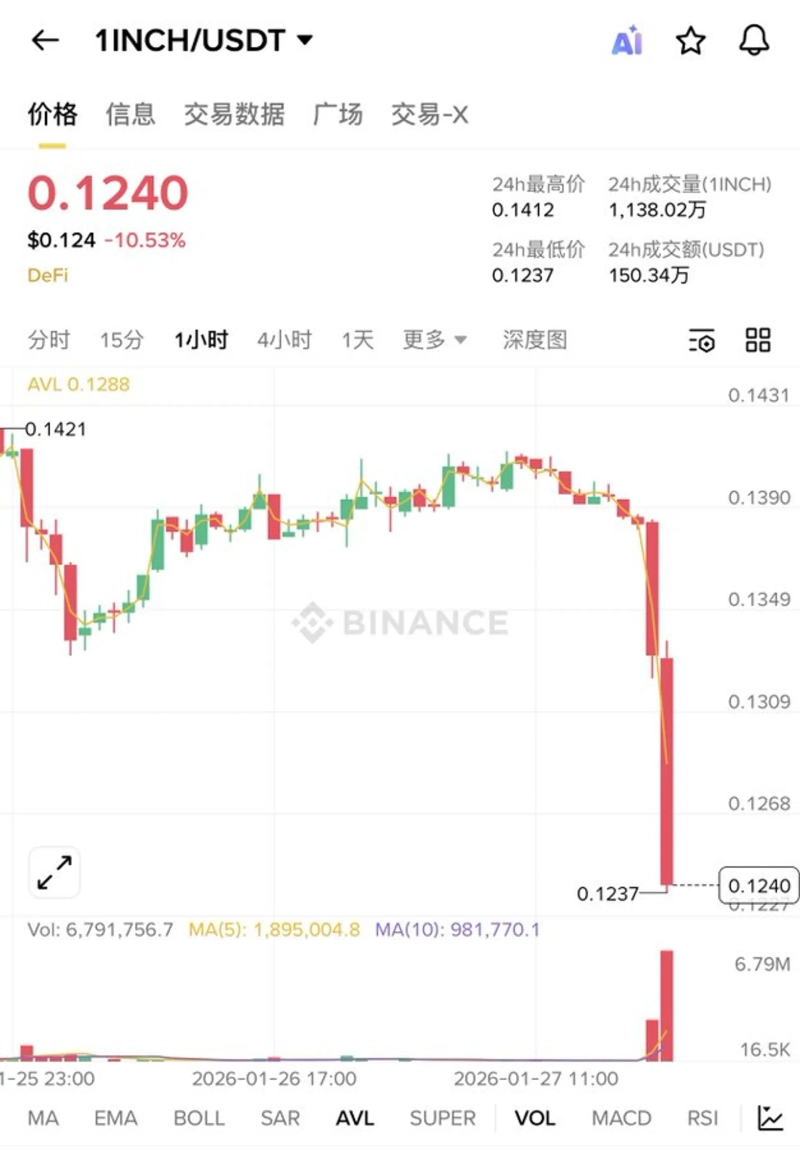Expand the 更多 interval dropdown
800x1150 pixels.
[x=435, y=340]
